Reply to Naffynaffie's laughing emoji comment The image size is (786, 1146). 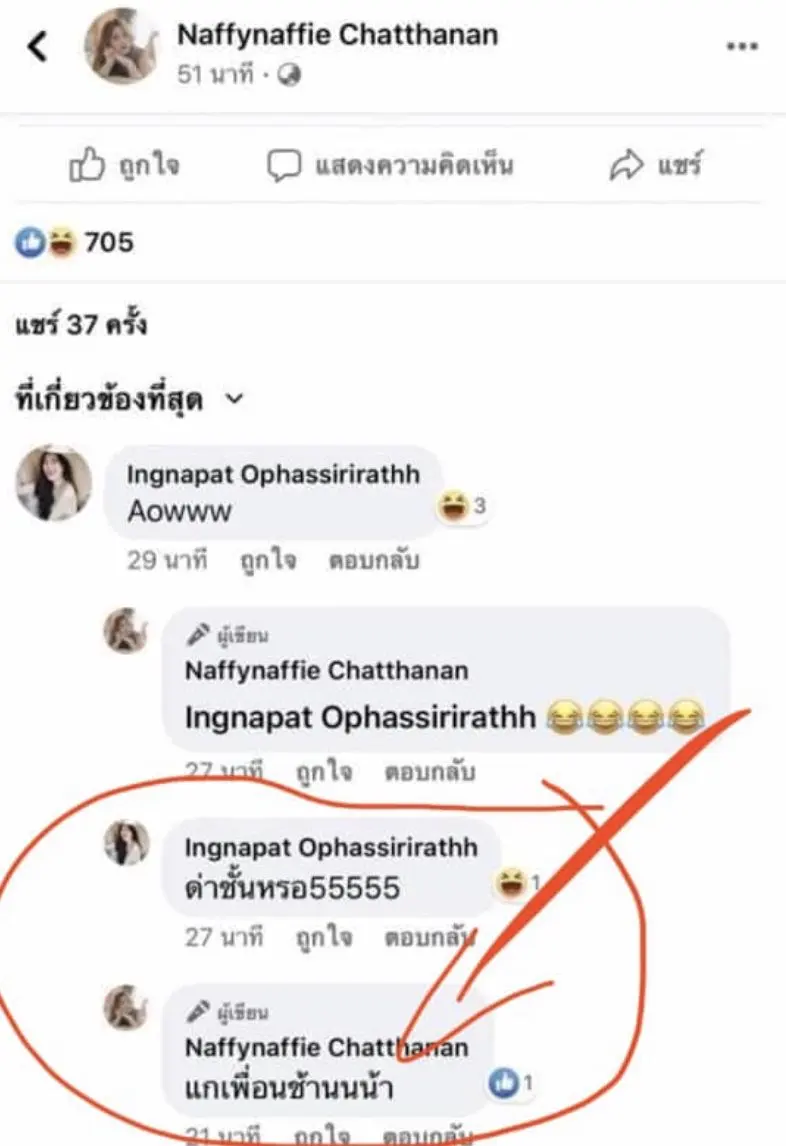429,772
